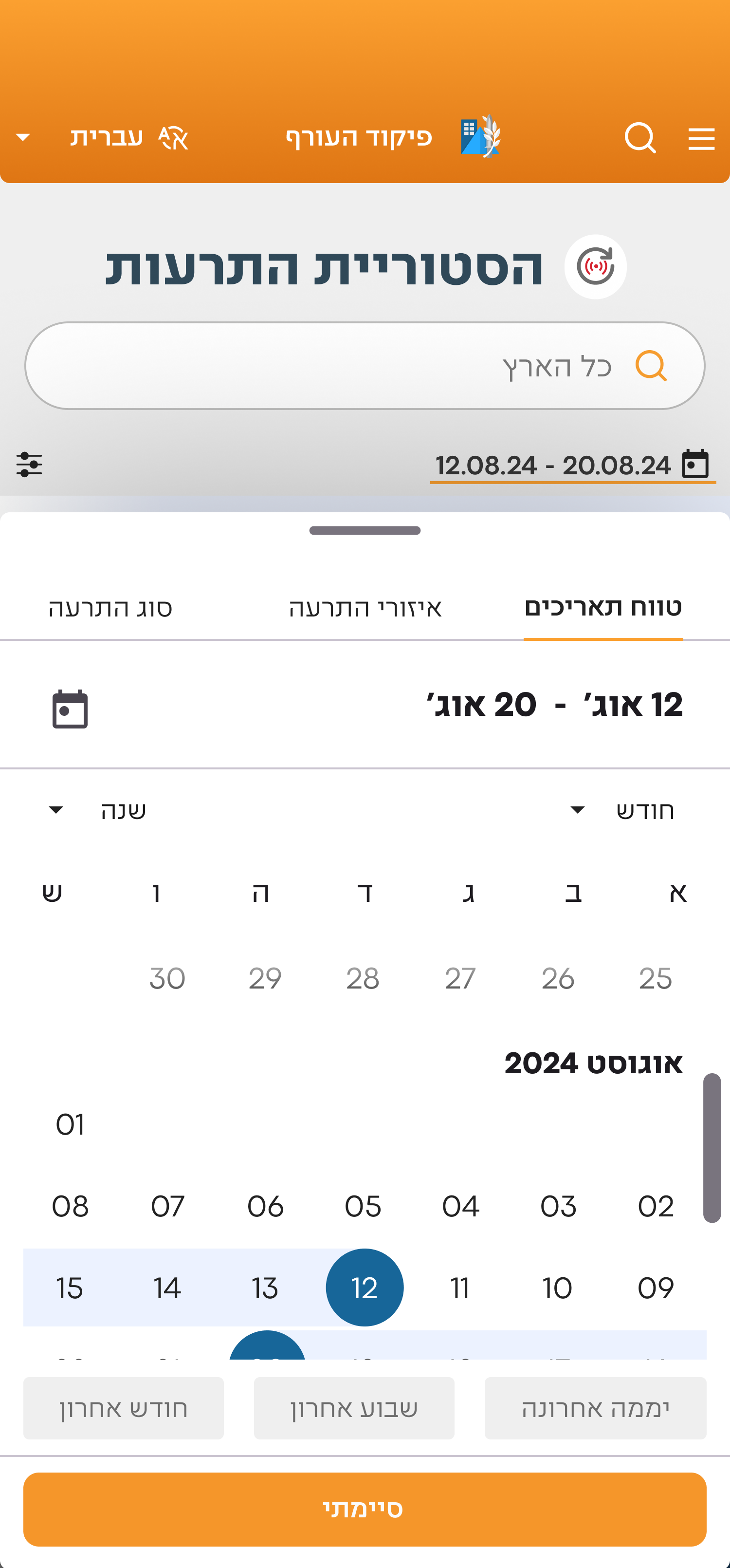The image size is (730, 1568).
Task: Select the טווח תאריכים tab
Action: [x=603, y=608]
